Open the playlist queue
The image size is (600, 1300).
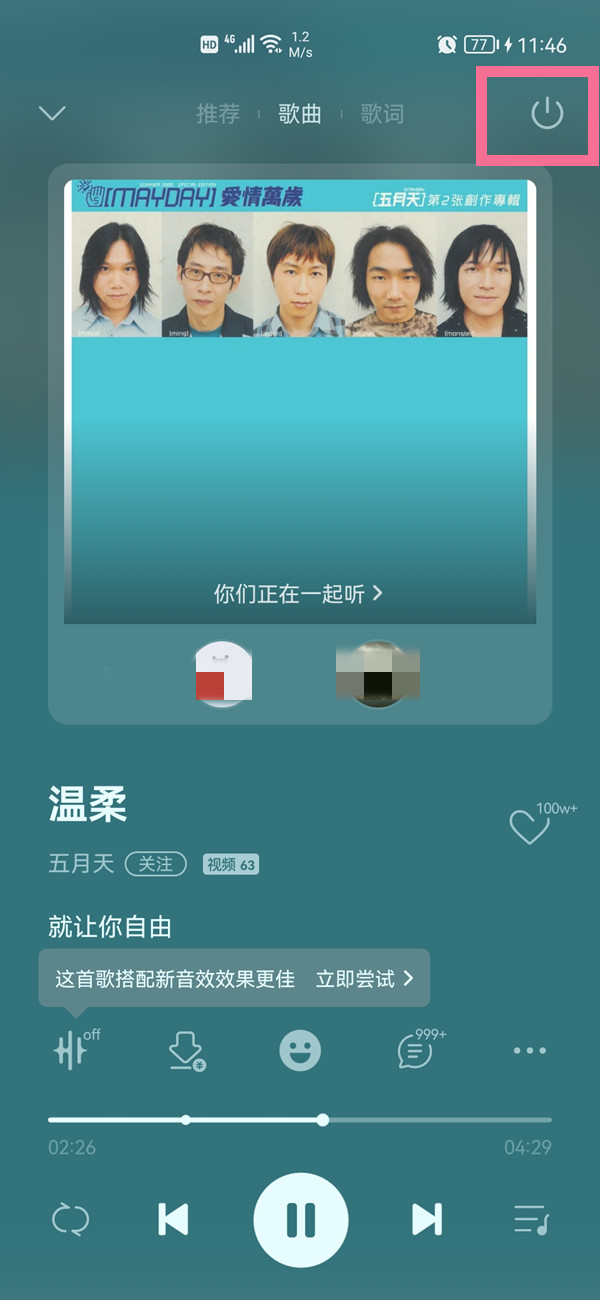pyautogui.click(x=530, y=1220)
